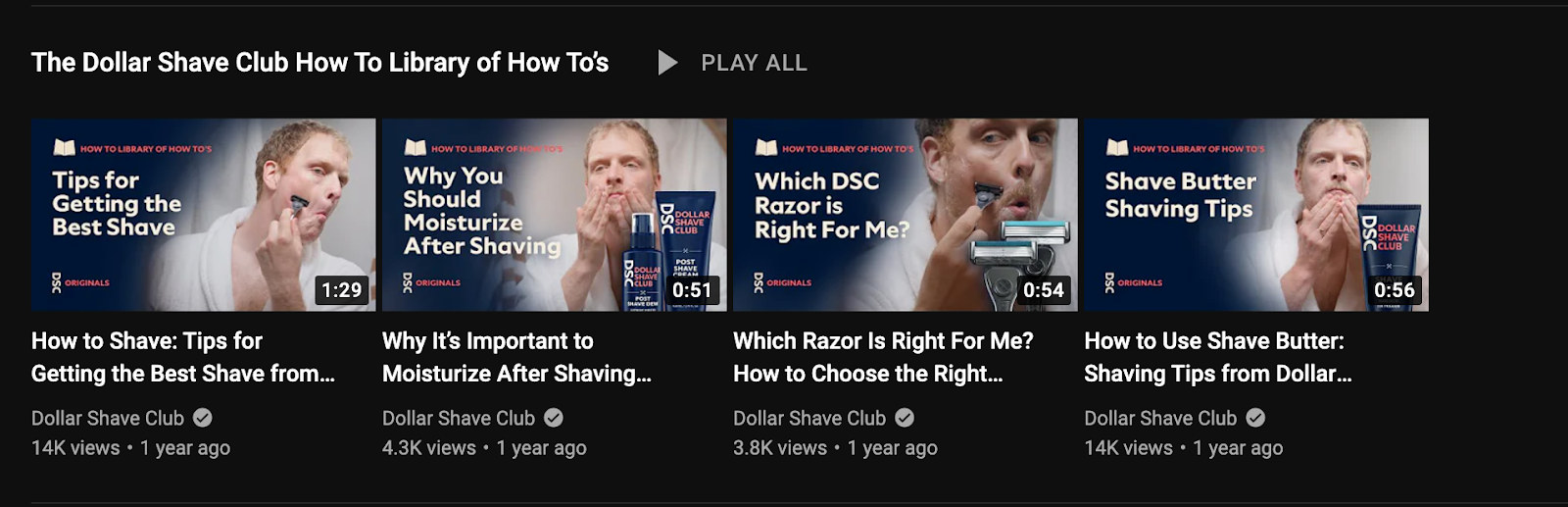Go to Dollar Shave Club channel under the 1:29 video

108,419
